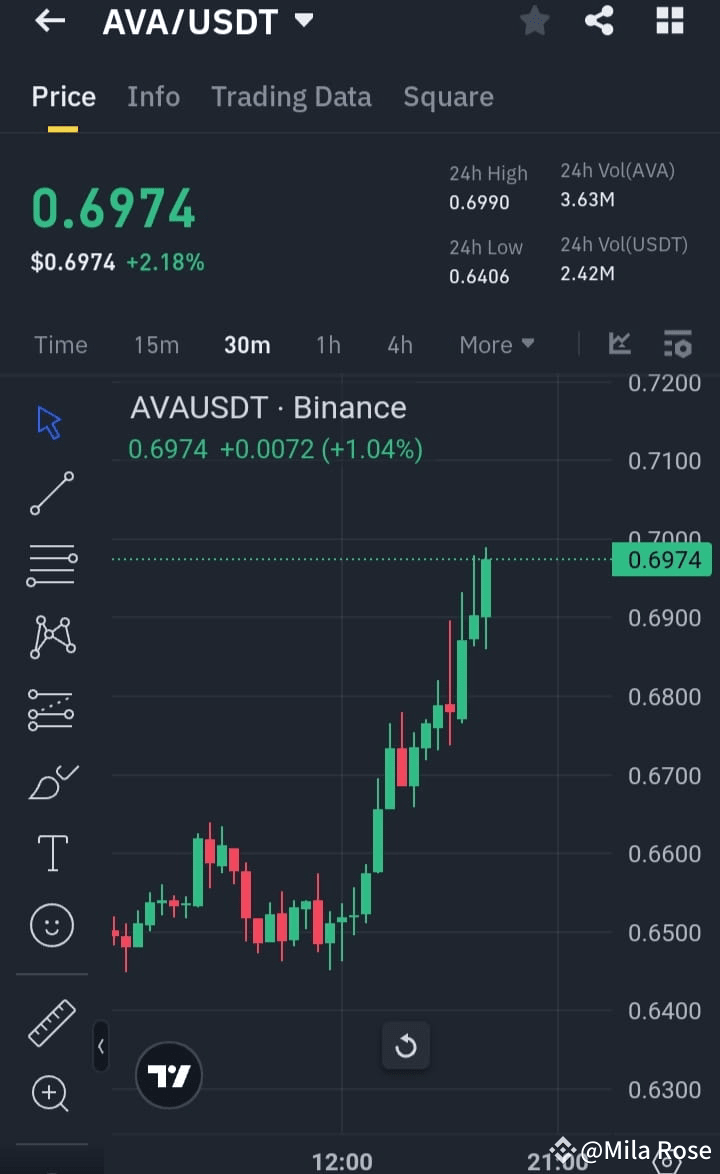Select the brush drawing tool

(x=50, y=782)
